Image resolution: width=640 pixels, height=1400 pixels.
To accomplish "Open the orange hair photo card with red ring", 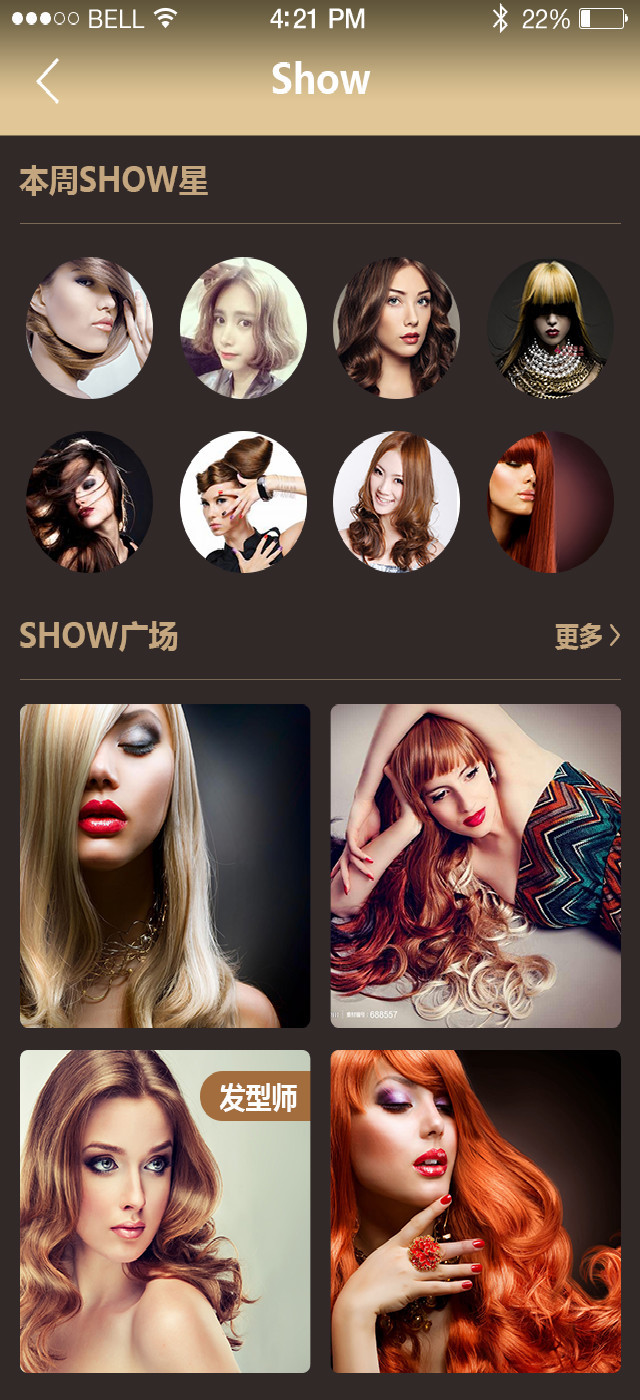I will click(x=476, y=1211).
